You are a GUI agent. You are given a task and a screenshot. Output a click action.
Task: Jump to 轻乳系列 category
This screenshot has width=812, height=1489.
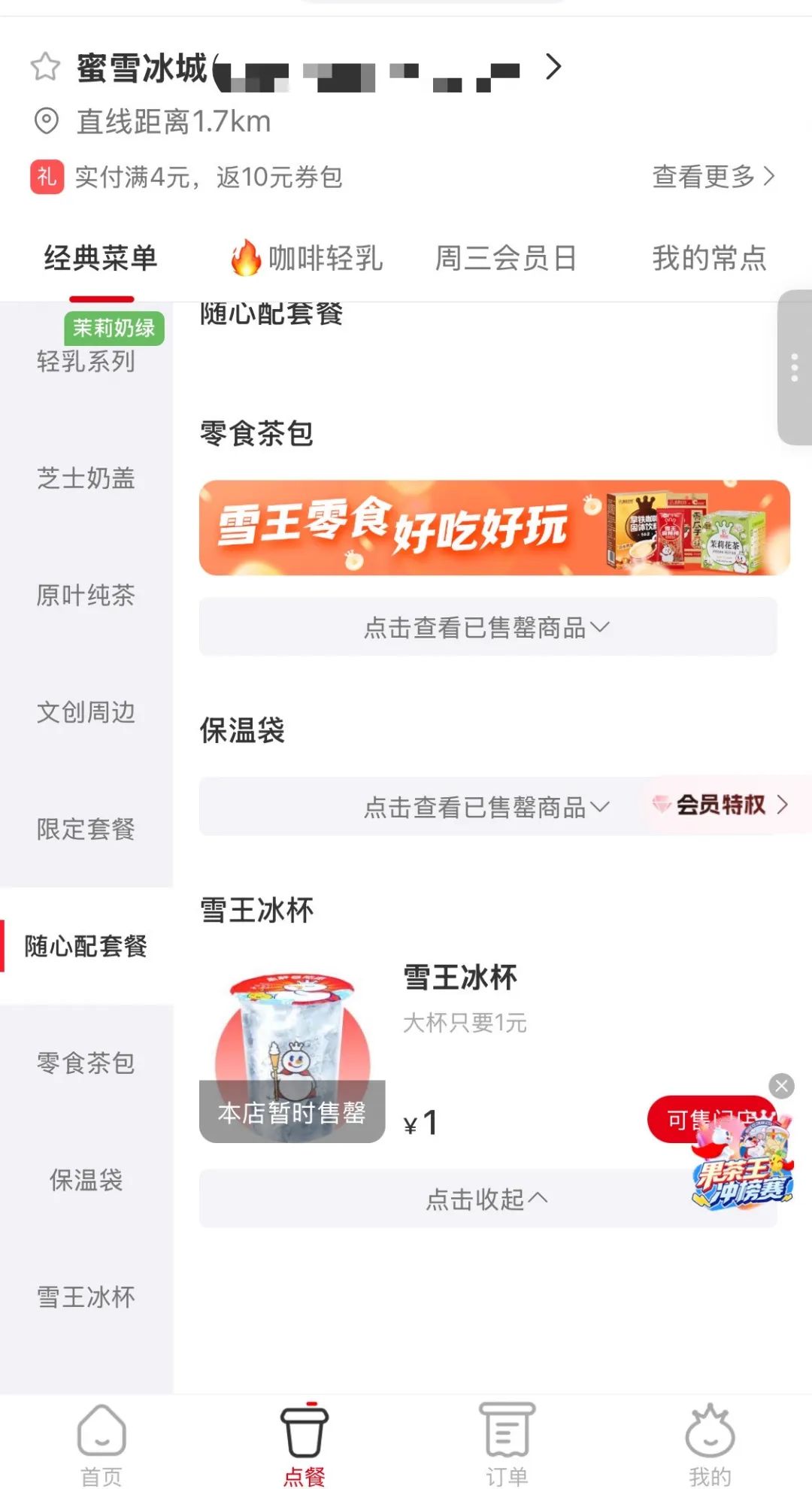pos(86,361)
